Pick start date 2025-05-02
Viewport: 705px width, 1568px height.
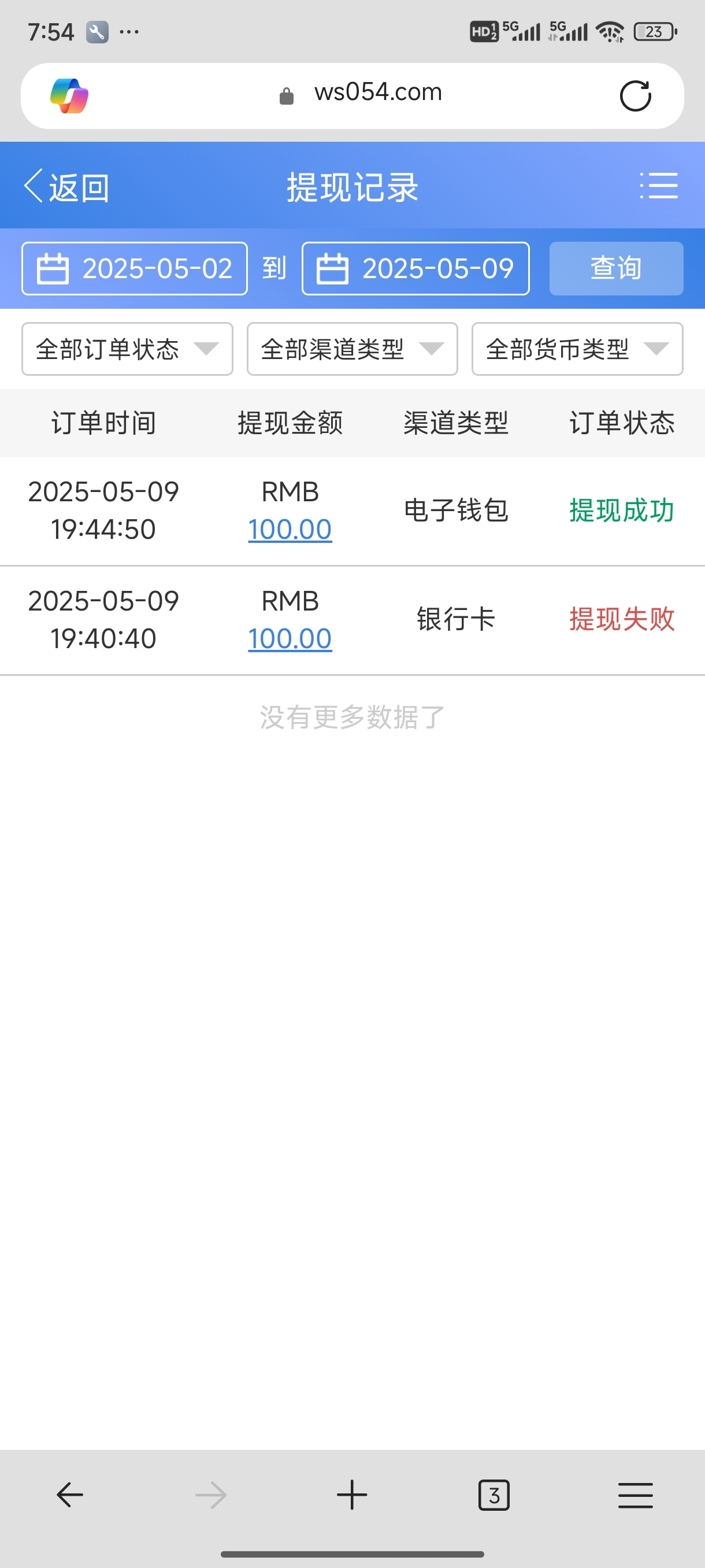pos(135,268)
